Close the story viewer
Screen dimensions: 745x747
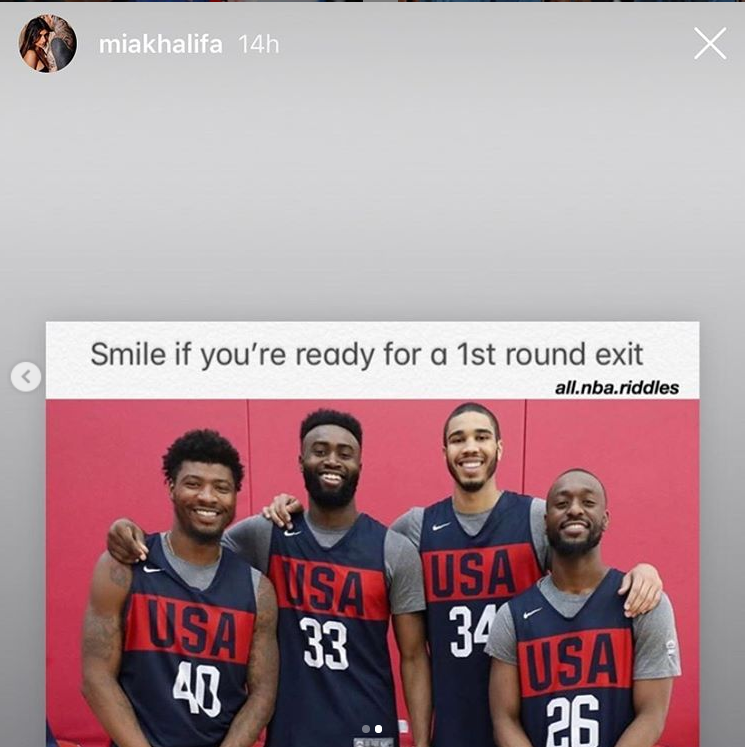coord(710,43)
